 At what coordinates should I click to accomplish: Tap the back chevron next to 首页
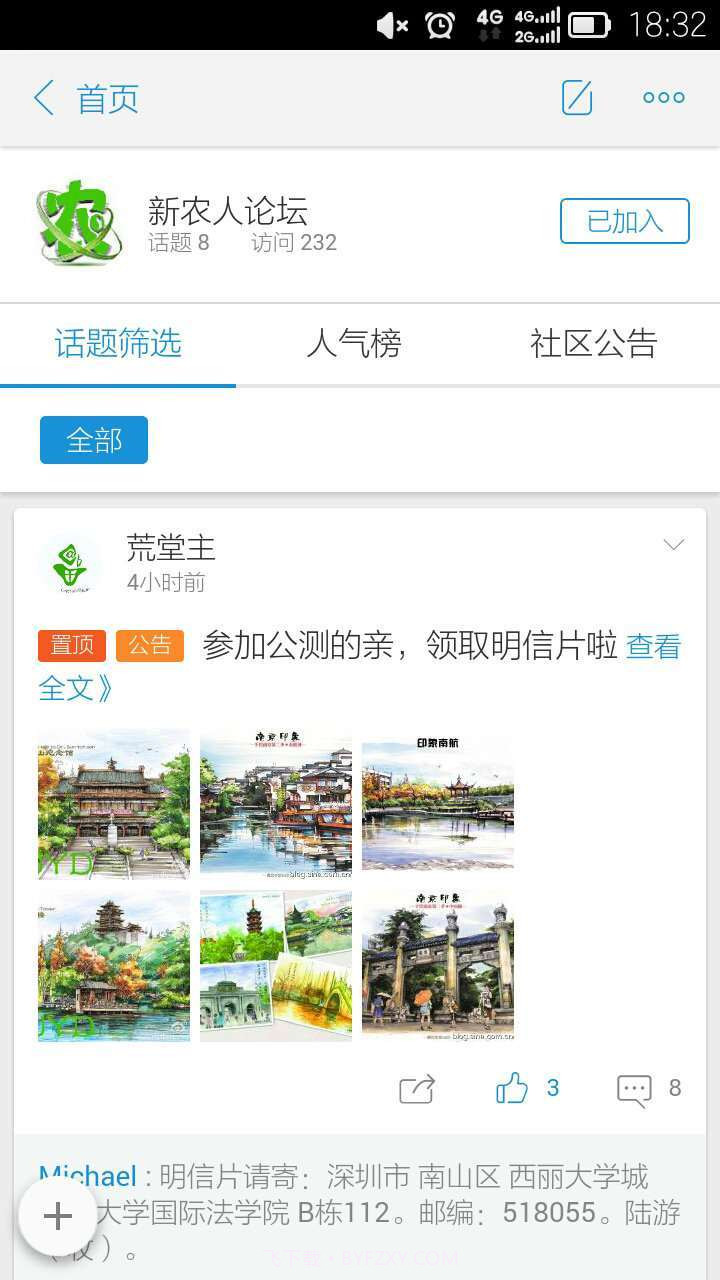[42, 97]
